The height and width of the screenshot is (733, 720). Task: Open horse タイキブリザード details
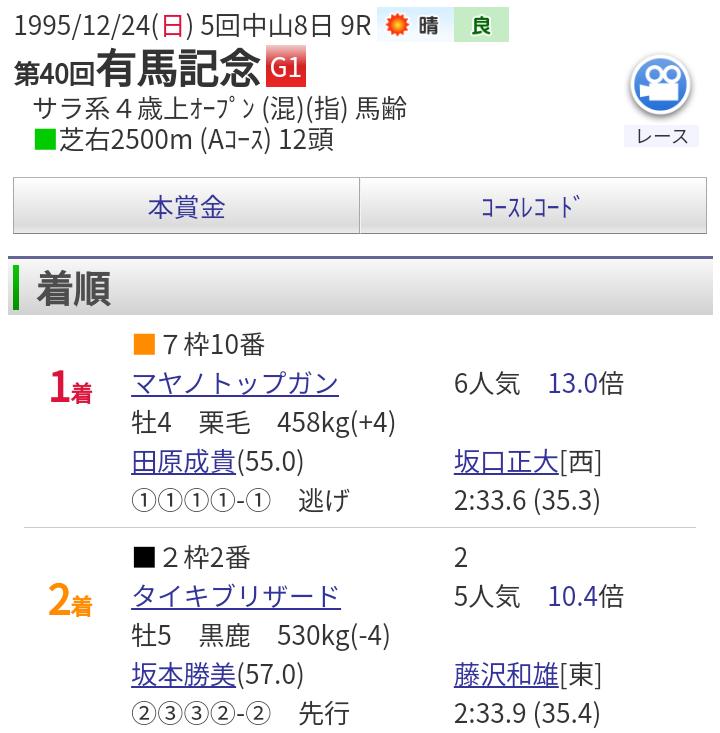tap(236, 597)
